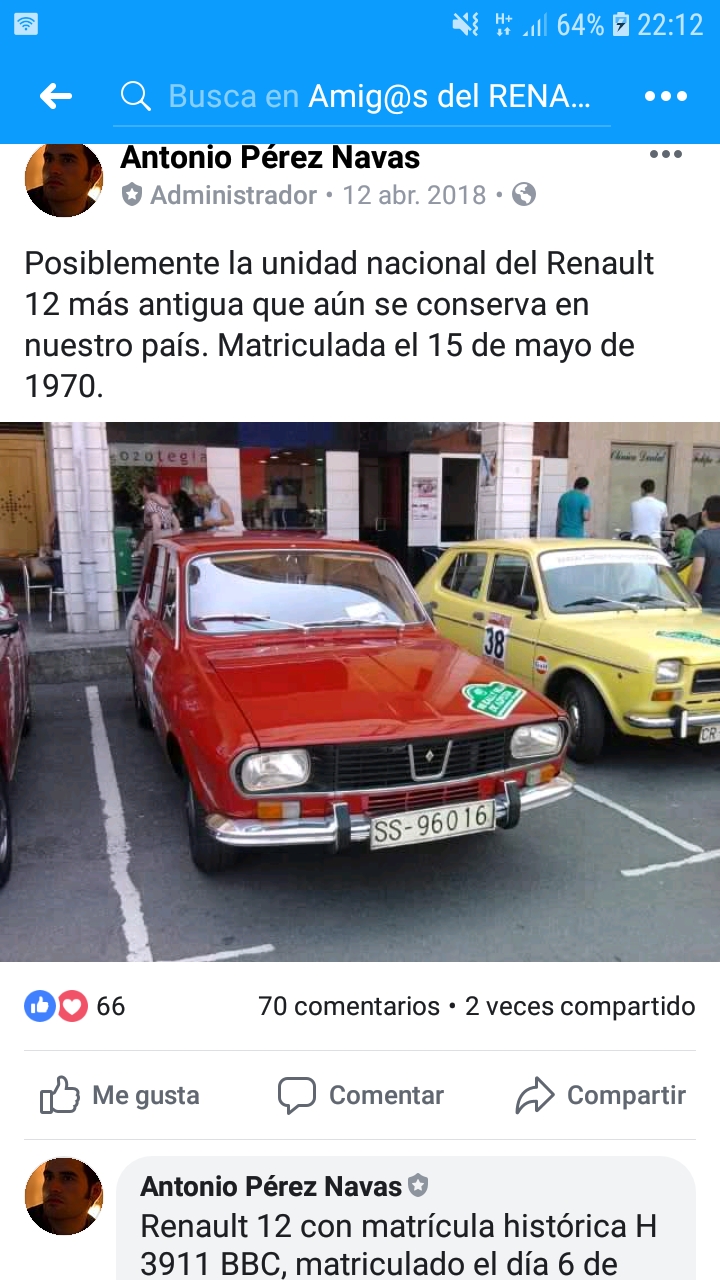Tap Comentar to write a comment
The image size is (720, 1280).
[x=360, y=1095]
